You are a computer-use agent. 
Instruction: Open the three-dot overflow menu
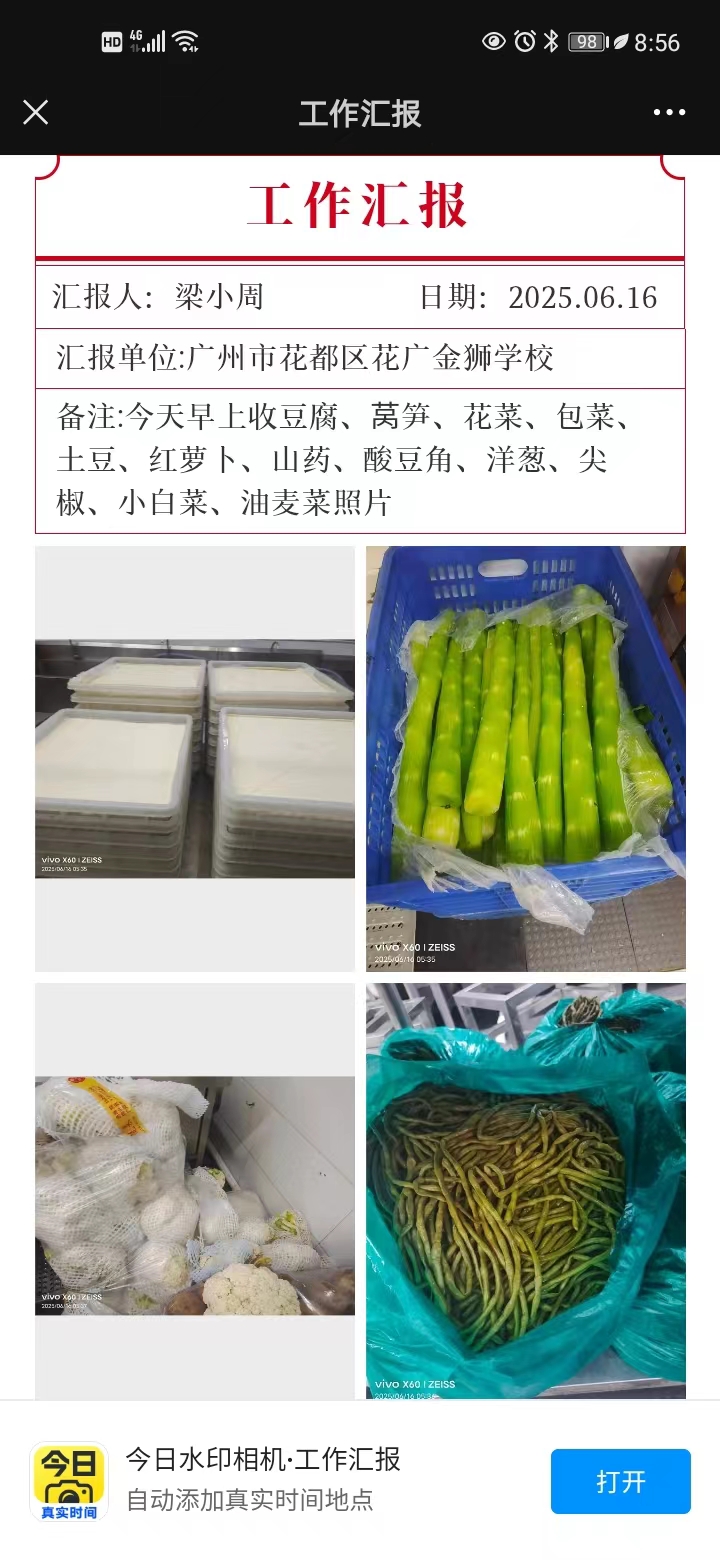coord(669,112)
